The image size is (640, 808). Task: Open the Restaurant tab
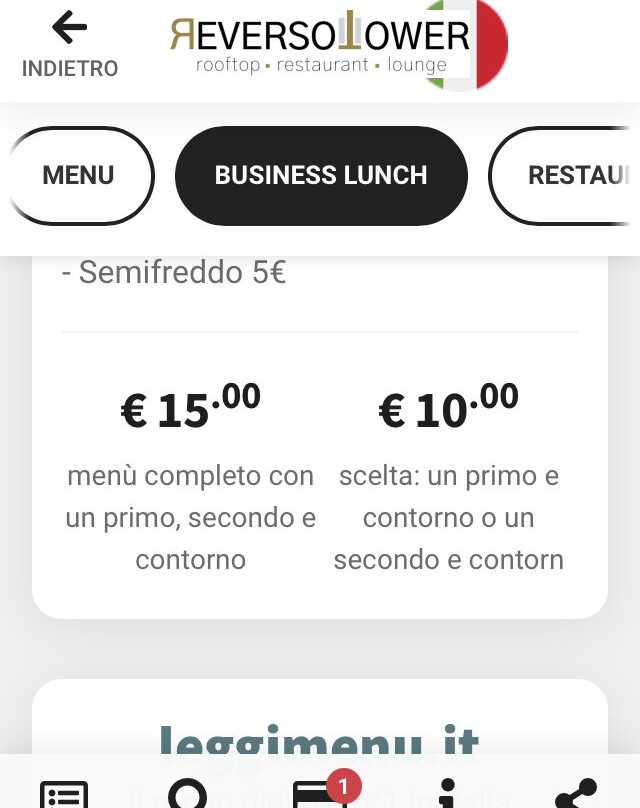pyautogui.click(x=570, y=175)
